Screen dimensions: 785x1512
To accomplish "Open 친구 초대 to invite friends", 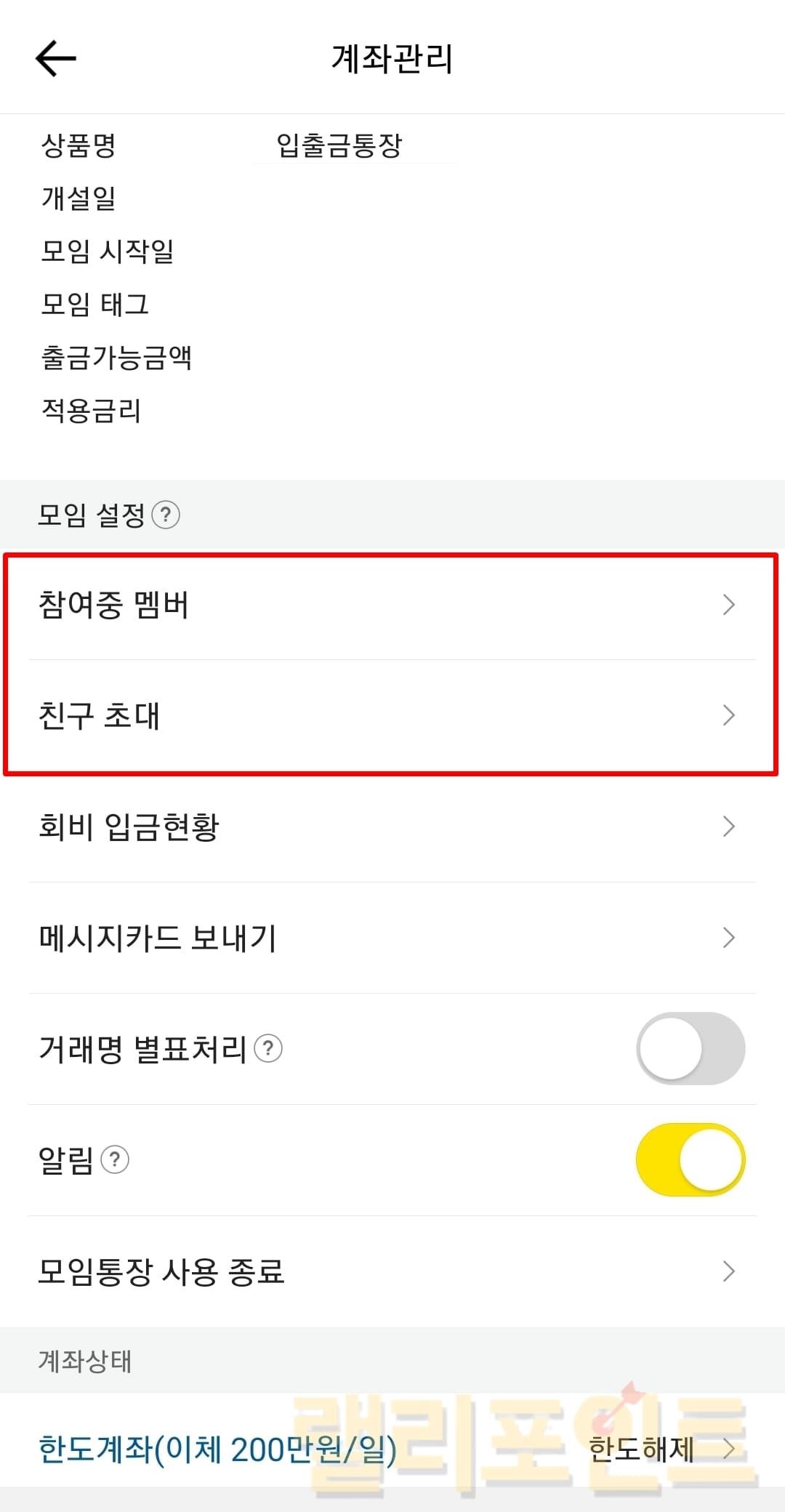I will tap(392, 715).
